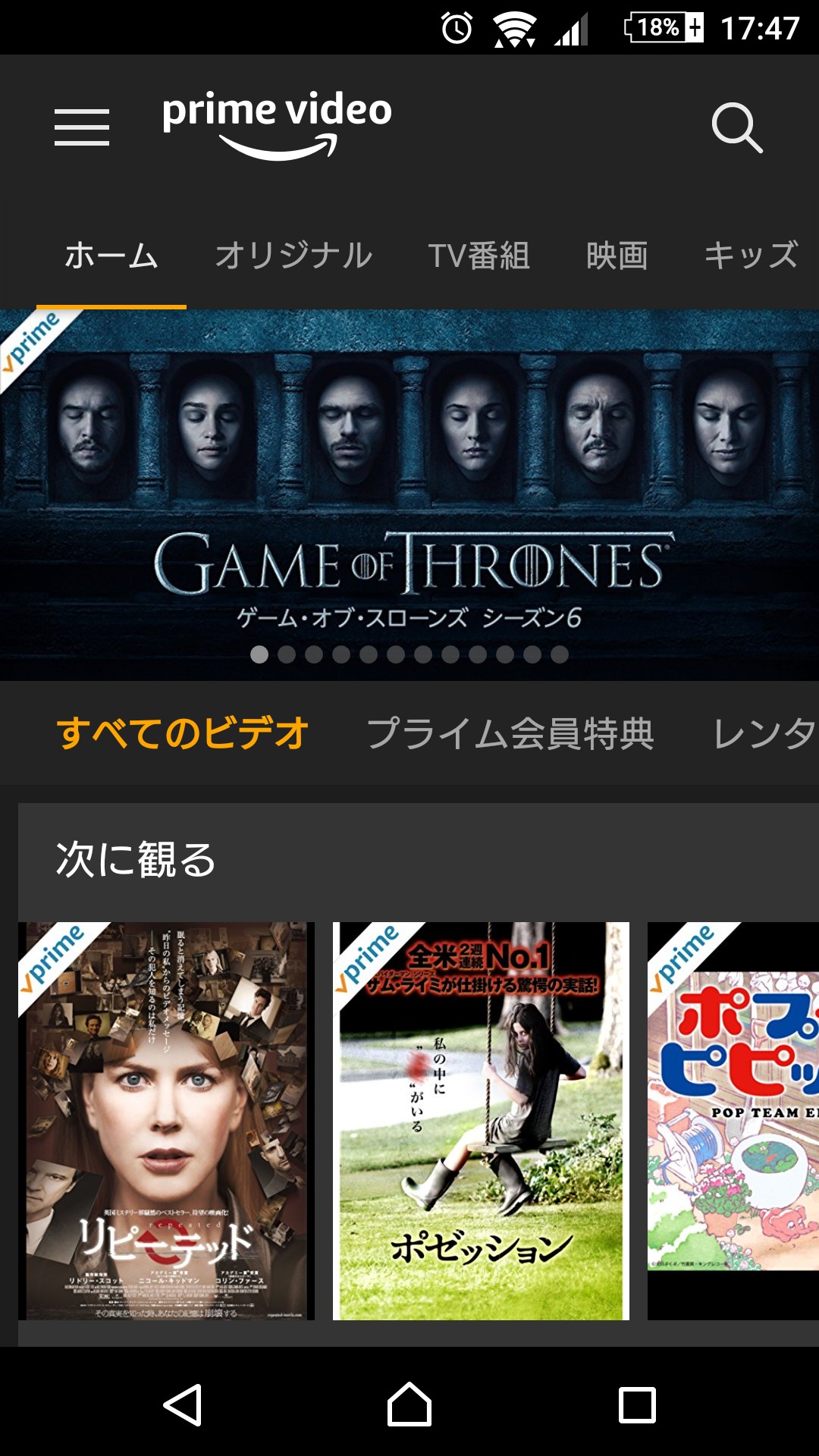Open the Pop Team Epic tile
The height and width of the screenshot is (1456, 819).
click(x=733, y=1121)
